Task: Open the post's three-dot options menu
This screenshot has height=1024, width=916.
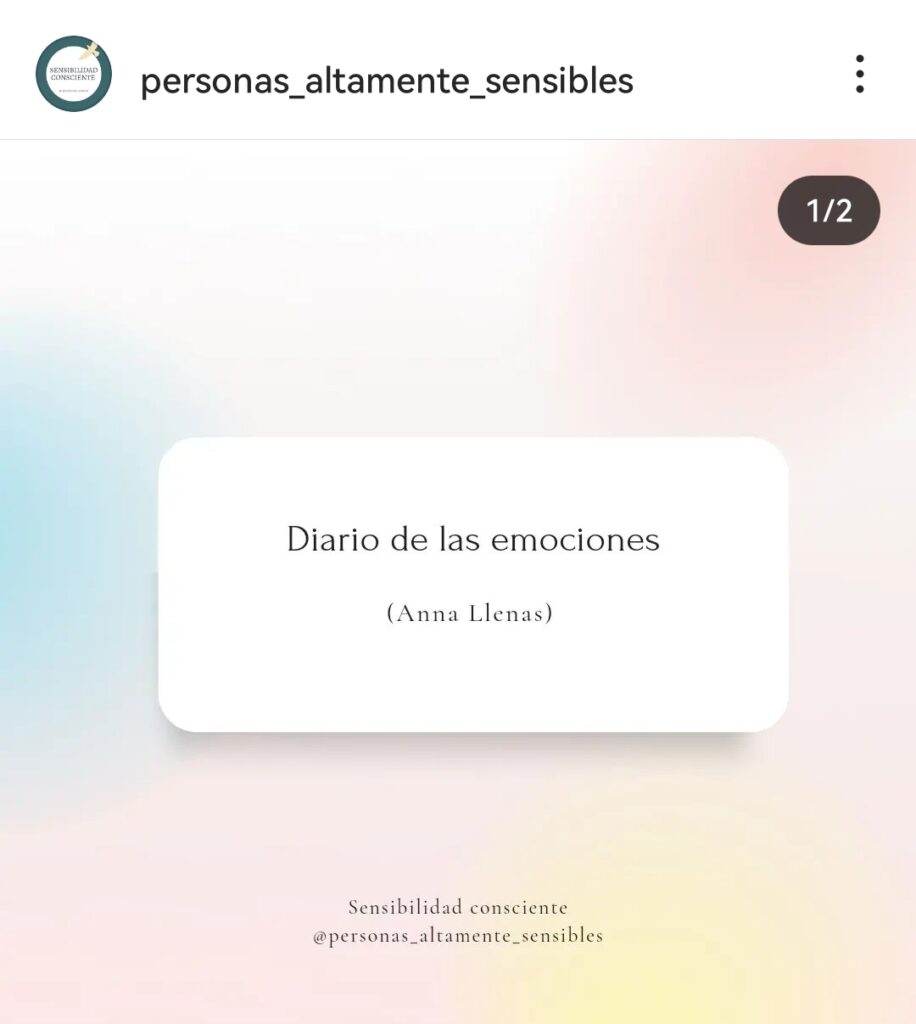Action: (x=859, y=74)
